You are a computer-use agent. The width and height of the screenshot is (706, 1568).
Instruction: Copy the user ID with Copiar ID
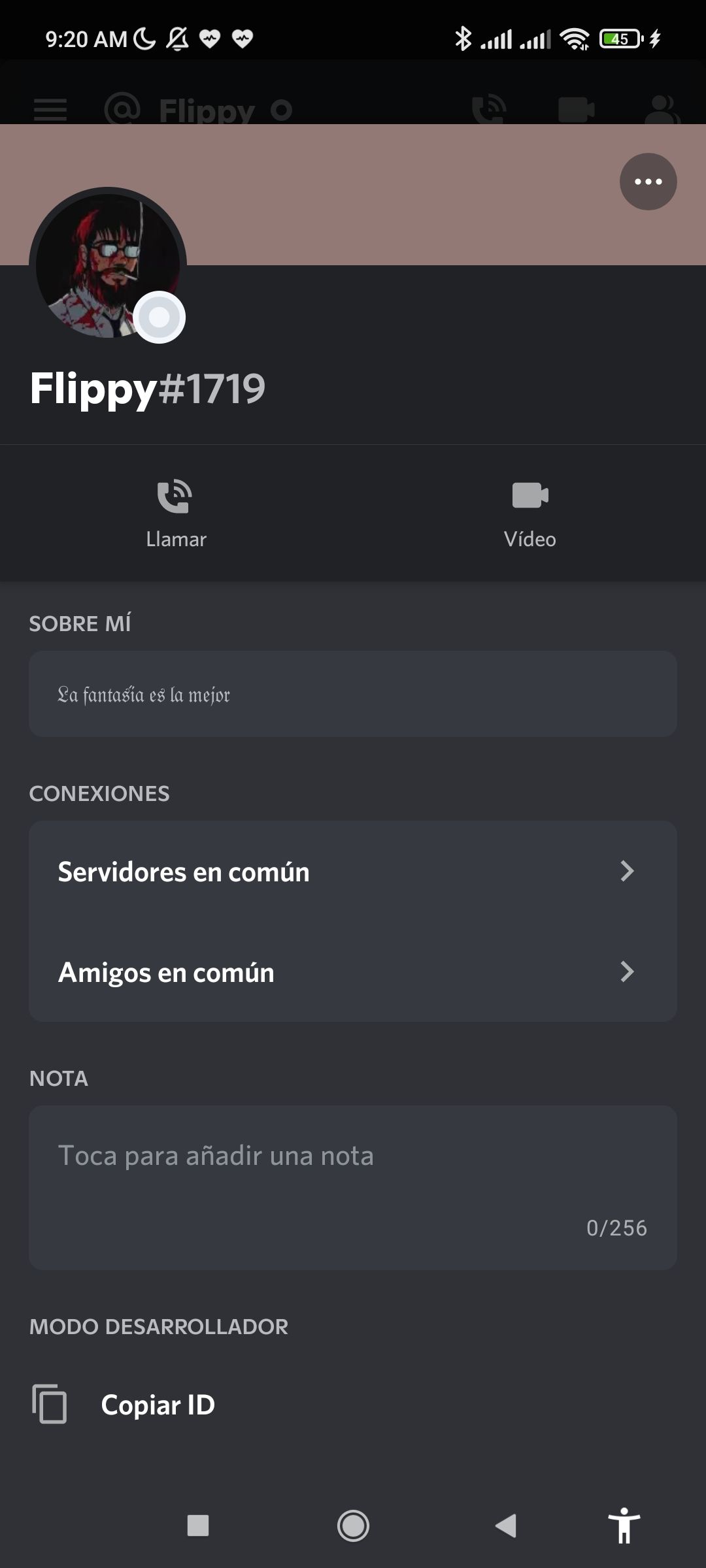pyautogui.click(x=157, y=1405)
